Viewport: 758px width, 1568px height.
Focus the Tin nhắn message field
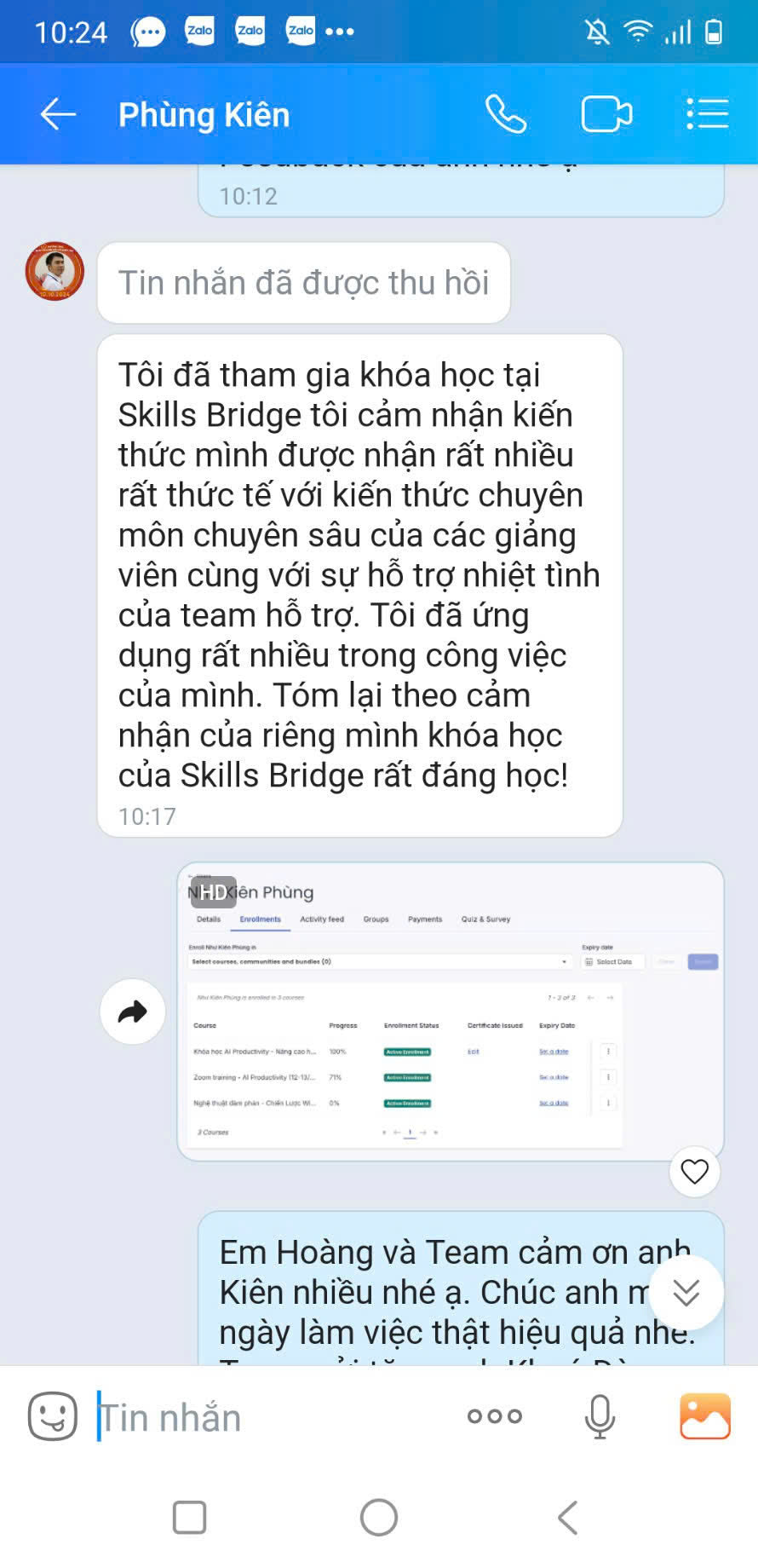(273, 1418)
